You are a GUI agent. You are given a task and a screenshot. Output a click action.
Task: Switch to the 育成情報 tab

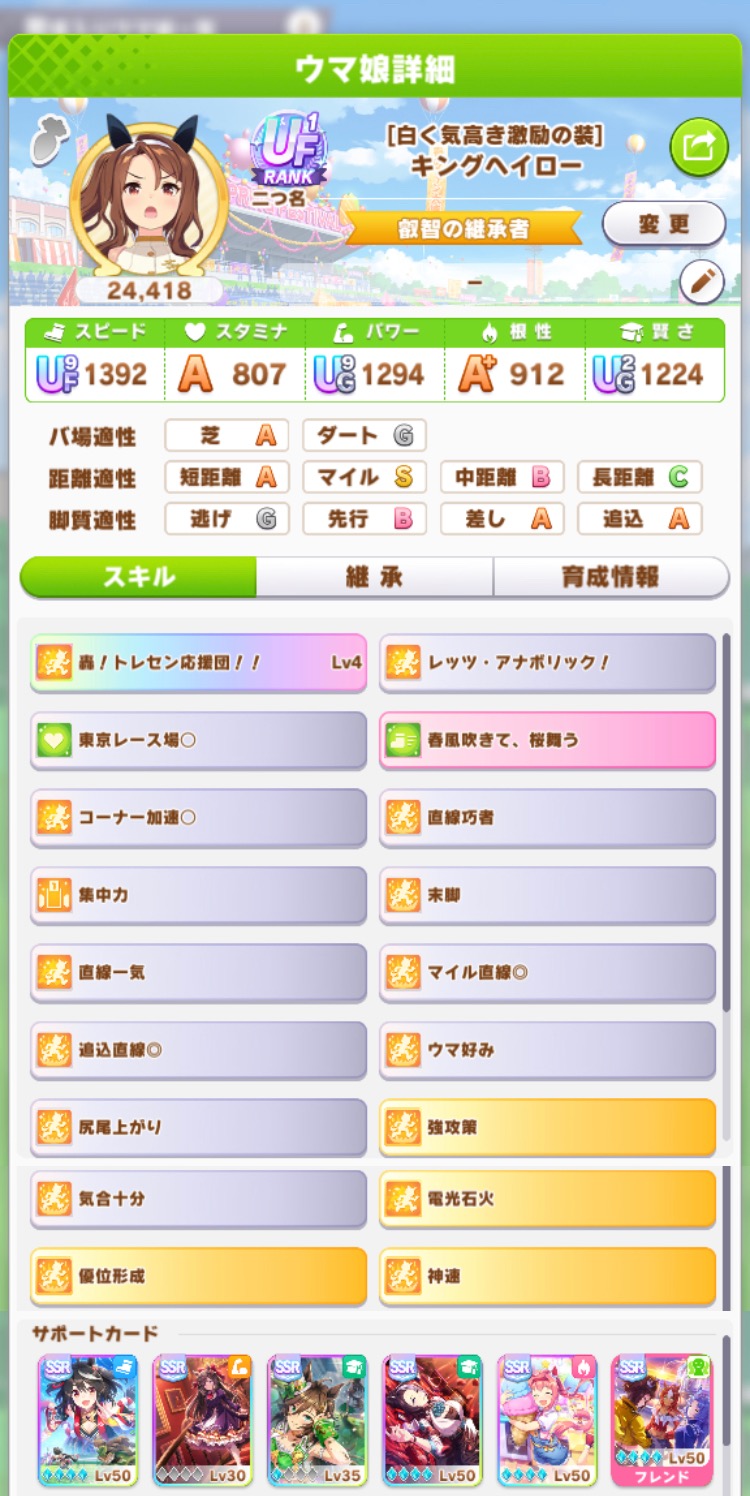point(610,577)
